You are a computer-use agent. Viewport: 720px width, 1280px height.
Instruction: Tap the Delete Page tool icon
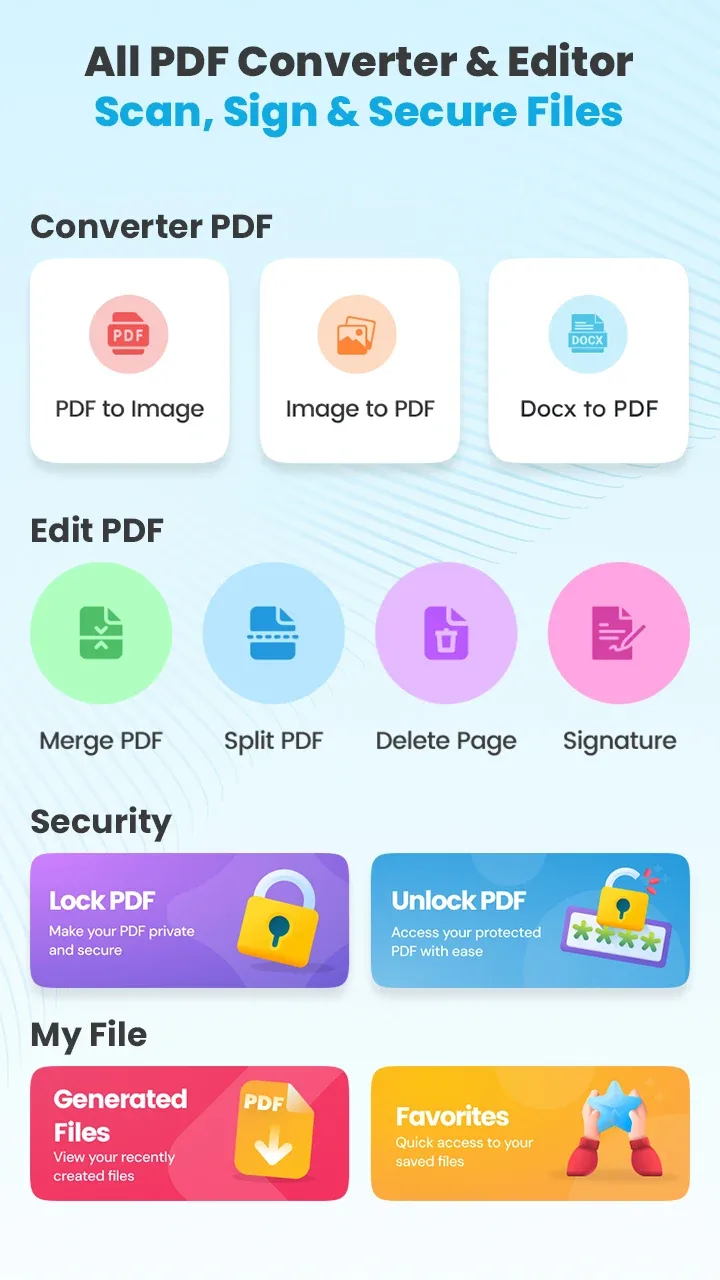(x=446, y=633)
